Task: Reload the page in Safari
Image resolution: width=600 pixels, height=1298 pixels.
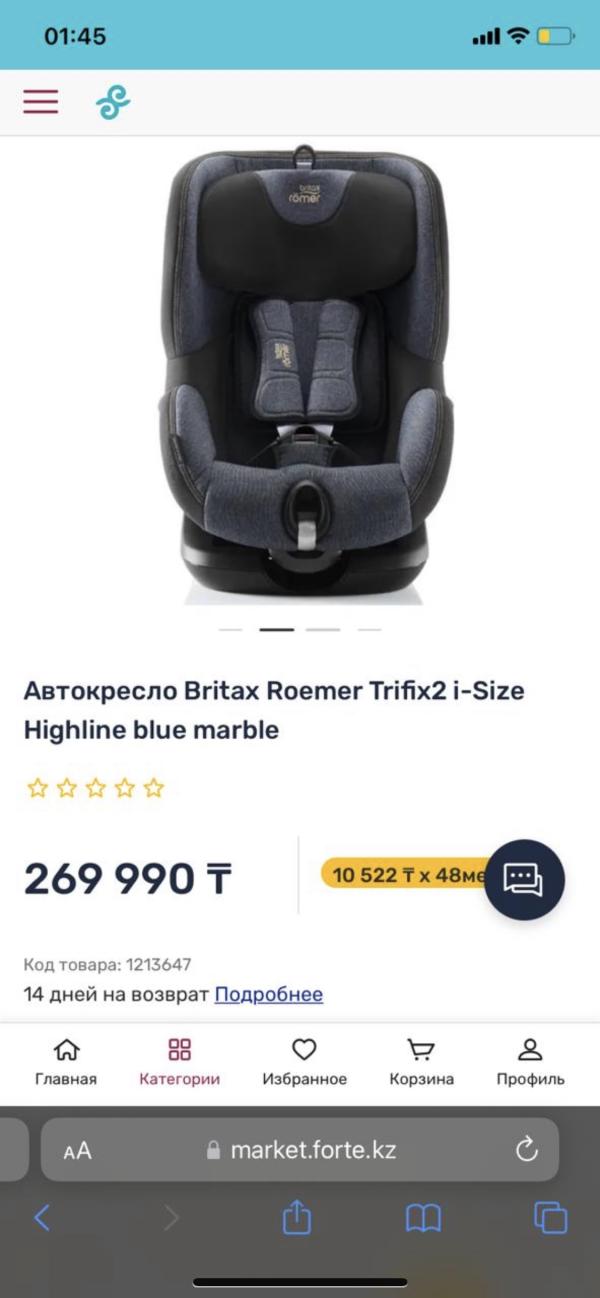Action: click(x=527, y=1150)
